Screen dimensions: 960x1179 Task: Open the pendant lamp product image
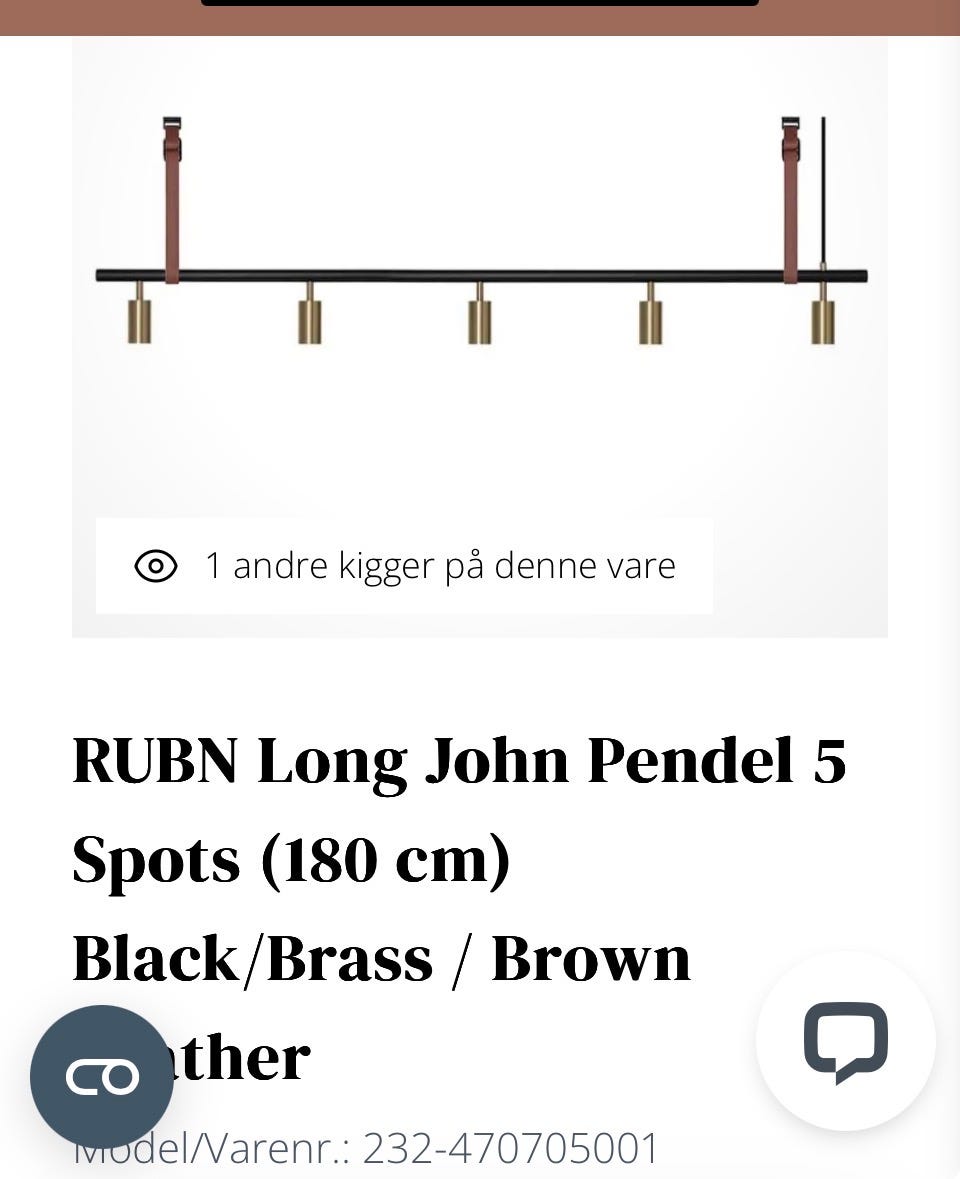point(480,300)
